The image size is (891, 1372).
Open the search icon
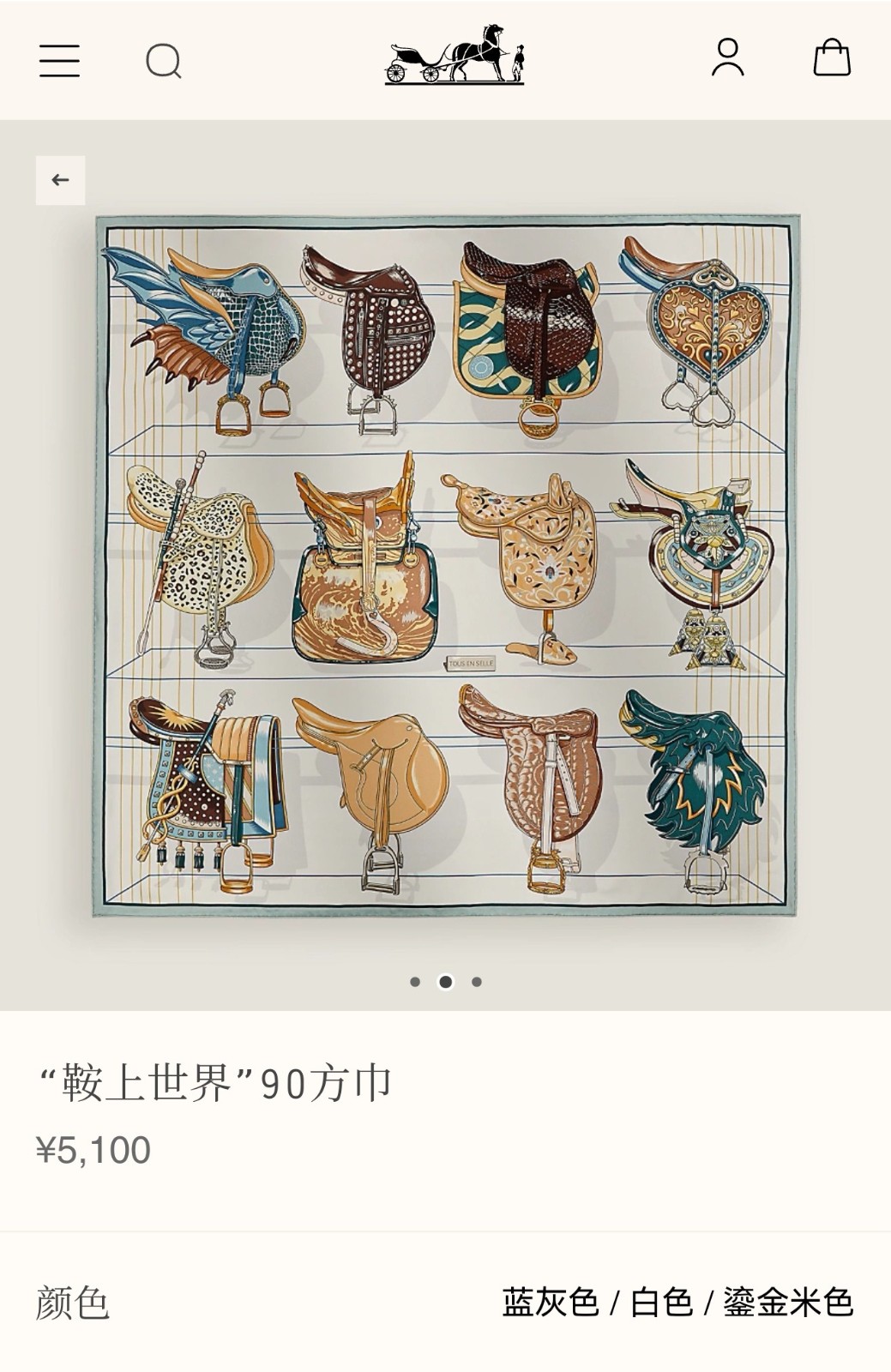pyautogui.click(x=163, y=61)
